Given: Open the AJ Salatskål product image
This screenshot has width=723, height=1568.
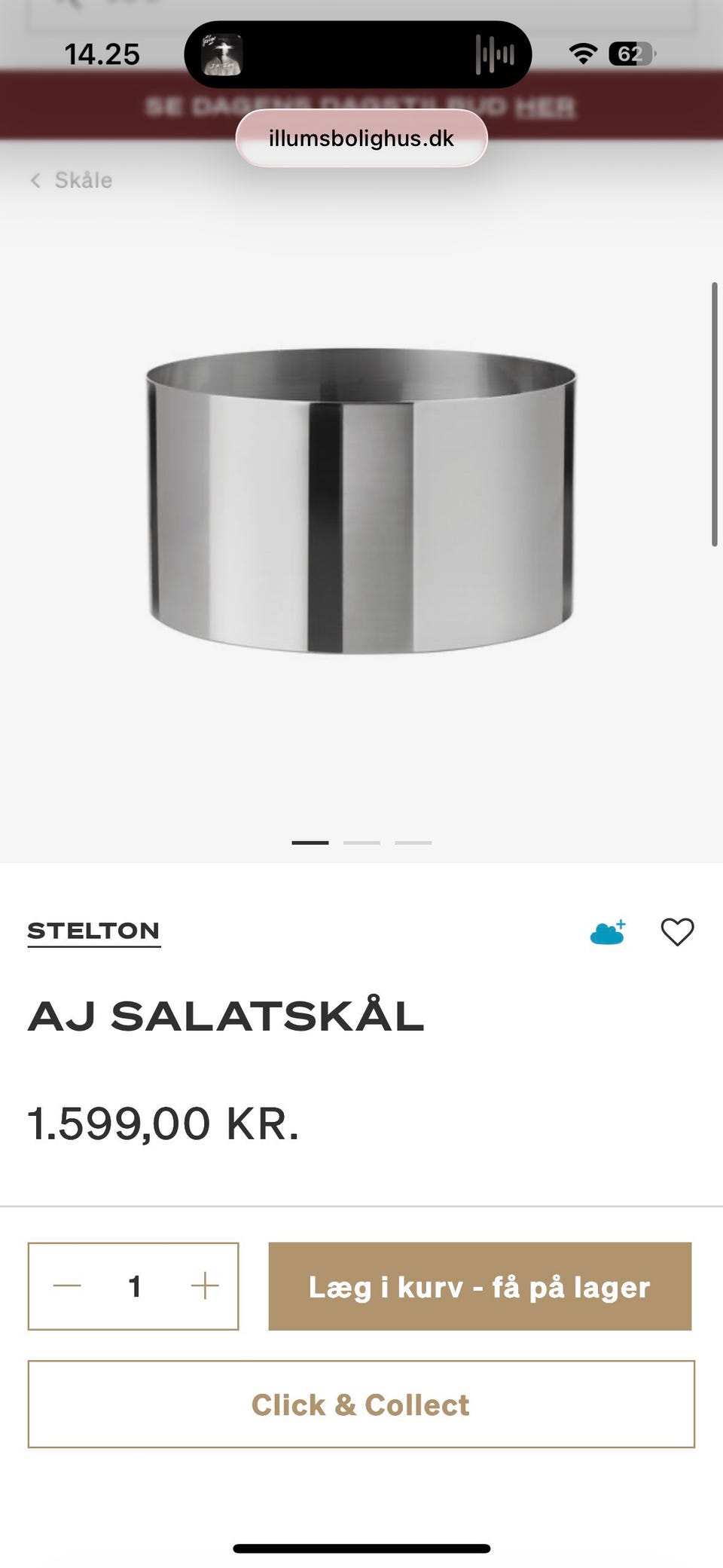Looking at the screenshot, I should coord(361,501).
